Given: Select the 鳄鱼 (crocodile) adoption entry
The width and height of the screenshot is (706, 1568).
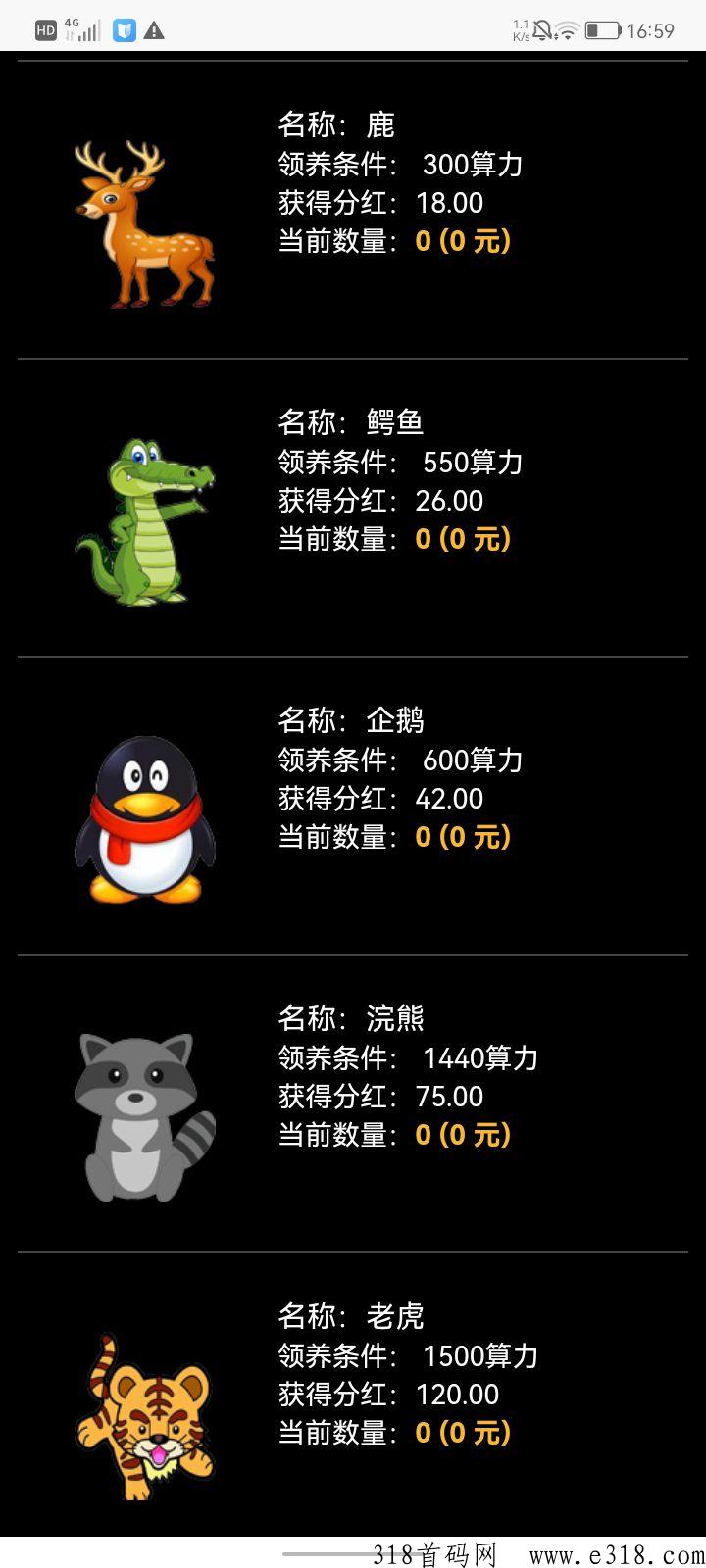Looking at the screenshot, I should 353,508.
